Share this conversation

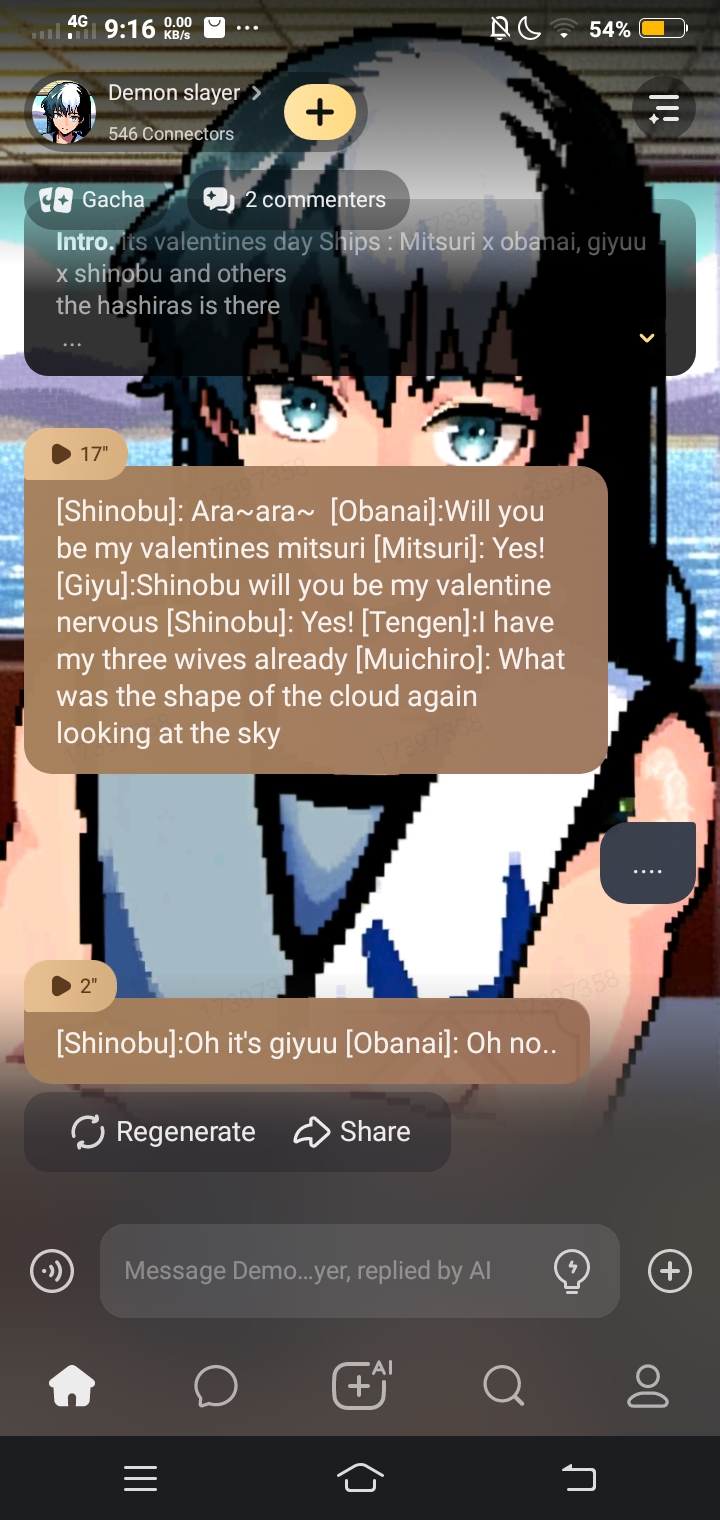point(352,1132)
